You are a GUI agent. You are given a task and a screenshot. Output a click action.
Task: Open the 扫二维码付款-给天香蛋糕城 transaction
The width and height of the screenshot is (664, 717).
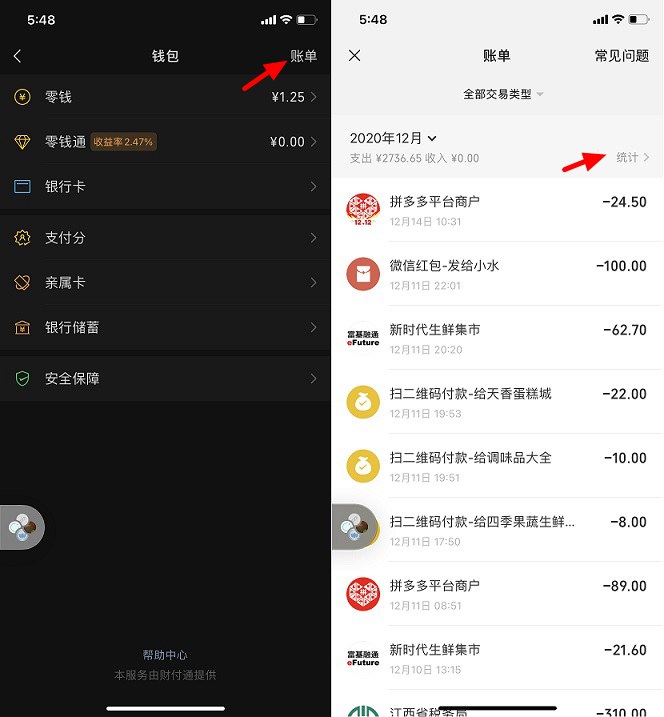click(497, 402)
